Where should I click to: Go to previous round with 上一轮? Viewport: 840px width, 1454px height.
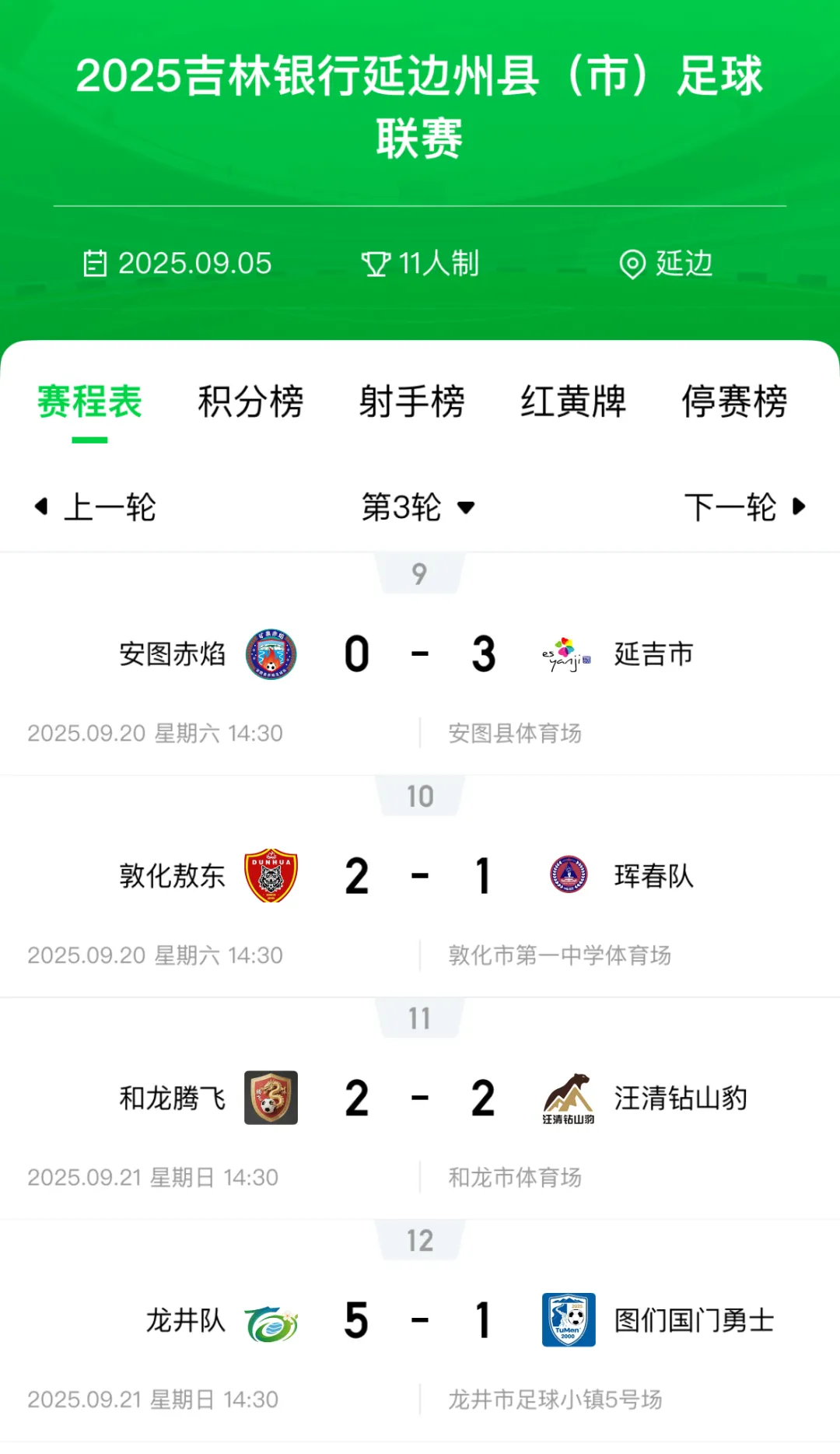[x=96, y=507]
